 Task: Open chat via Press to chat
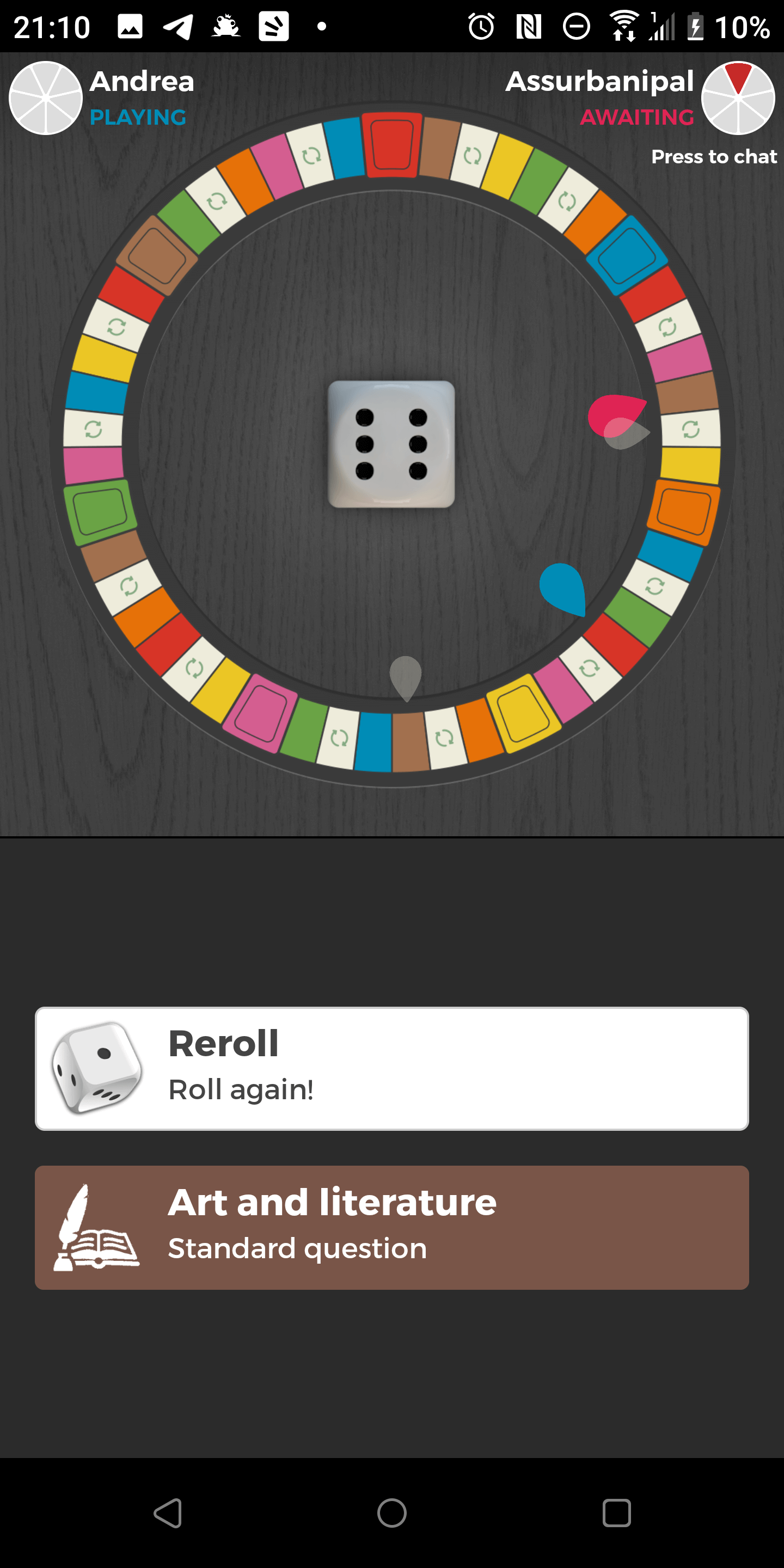[x=714, y=156]
